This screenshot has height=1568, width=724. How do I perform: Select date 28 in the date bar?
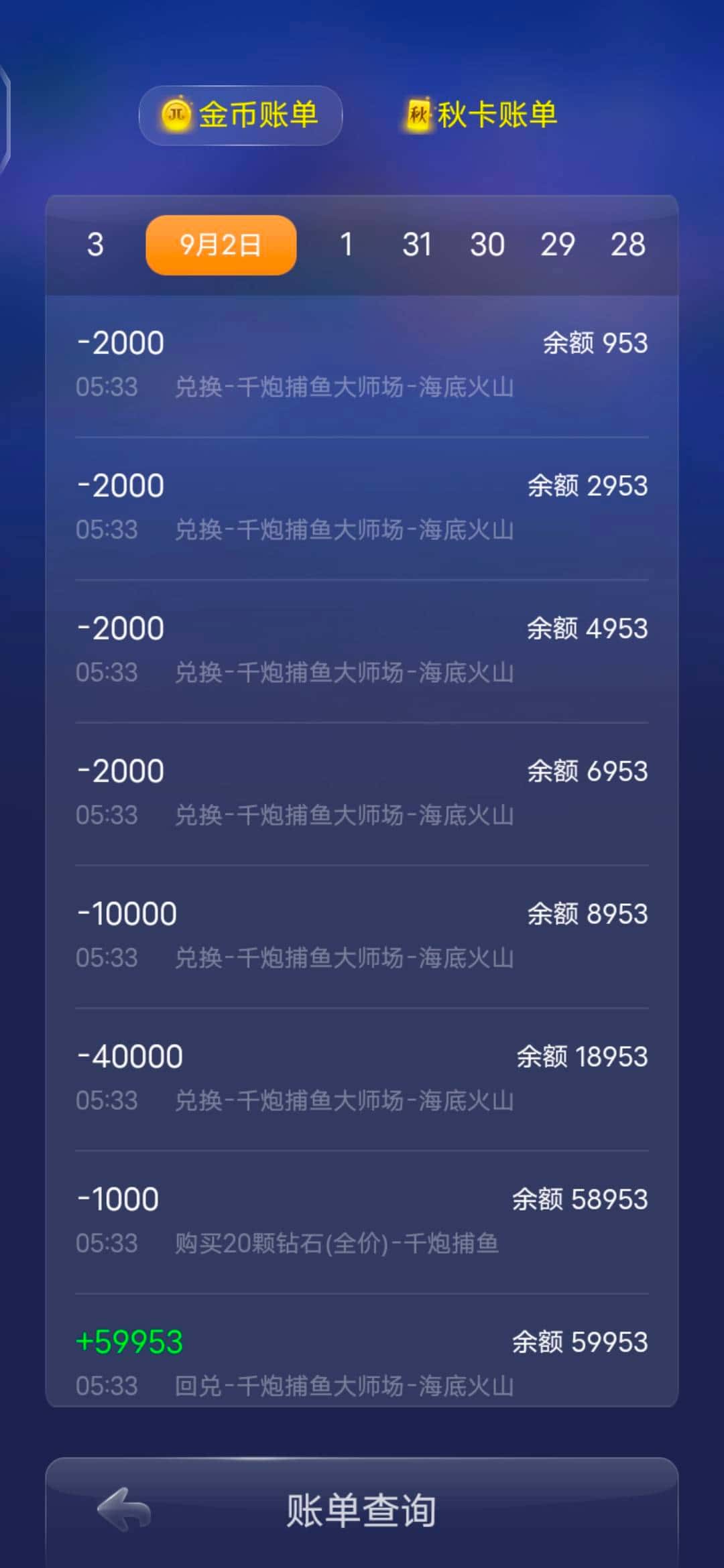[x=629, y=245]
